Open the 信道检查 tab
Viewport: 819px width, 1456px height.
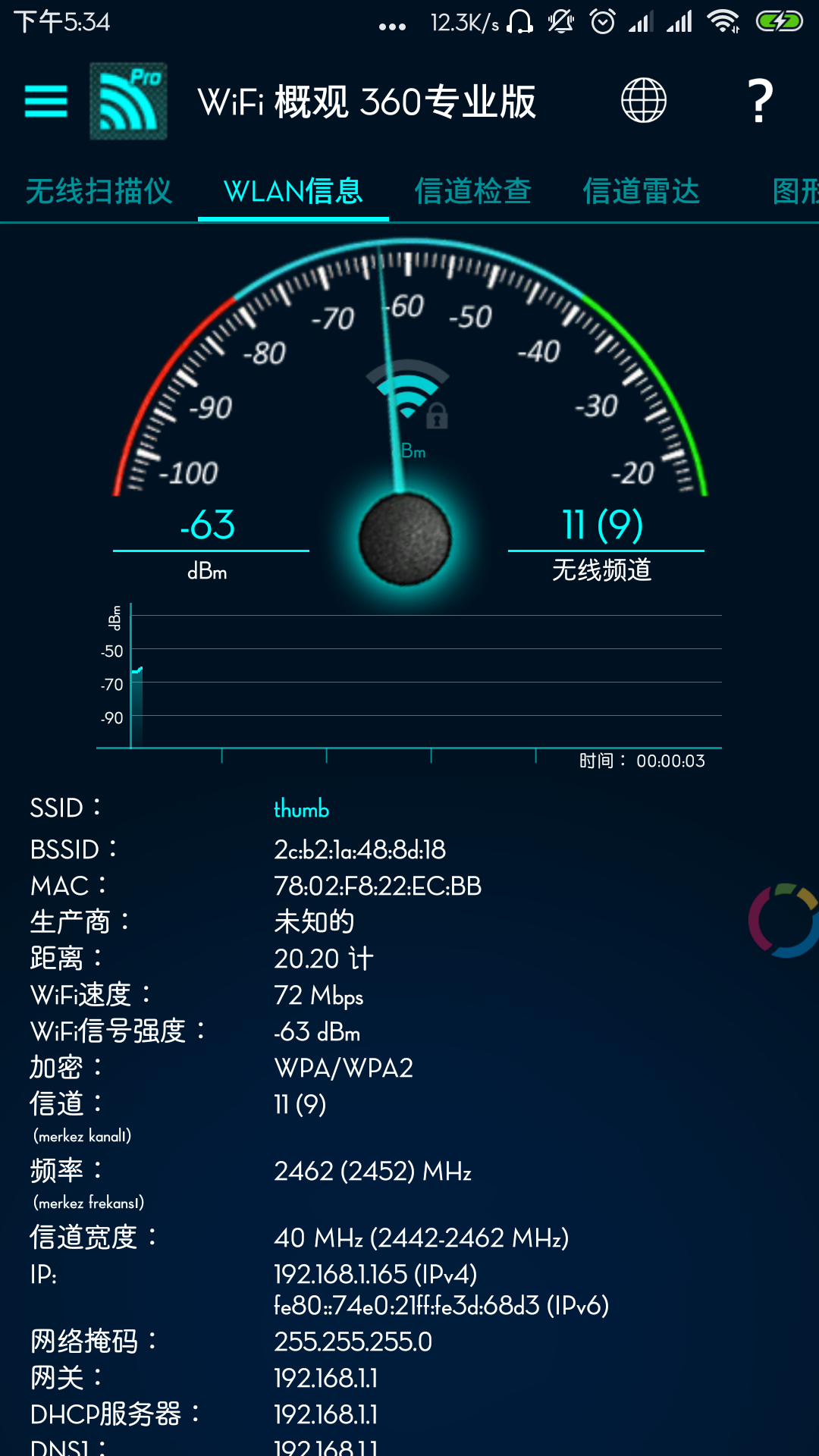coord(475,192)
